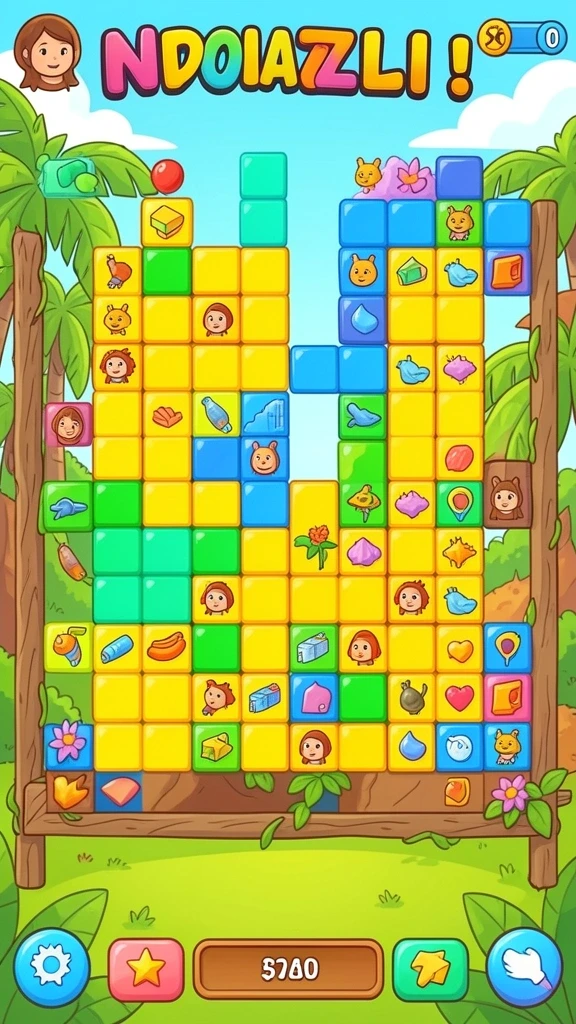
Task: Activate the blue glove hand button
Action: pos(524,967)
